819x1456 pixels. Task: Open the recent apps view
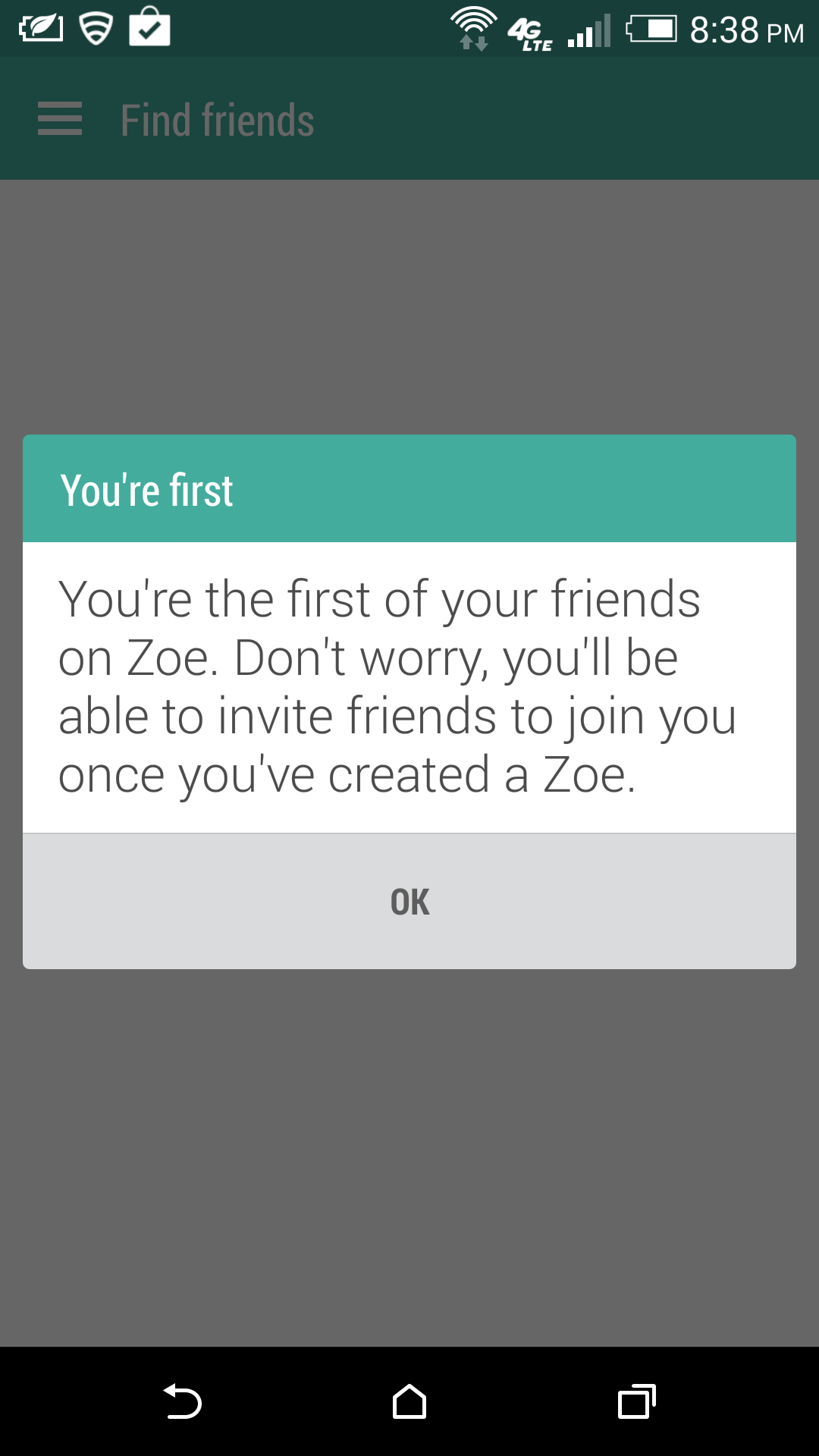(x=637, y=1401)
